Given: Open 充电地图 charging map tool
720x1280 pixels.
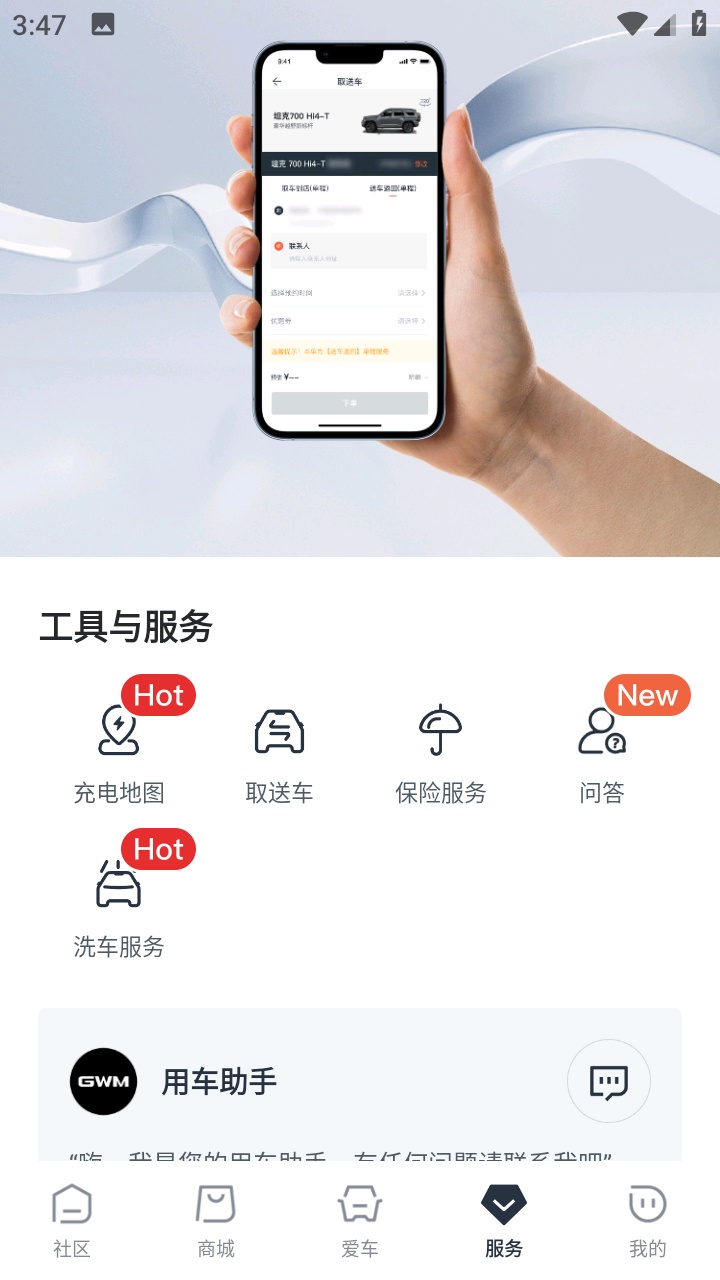Looking at the screenshot, I should (x=119, y=752).
